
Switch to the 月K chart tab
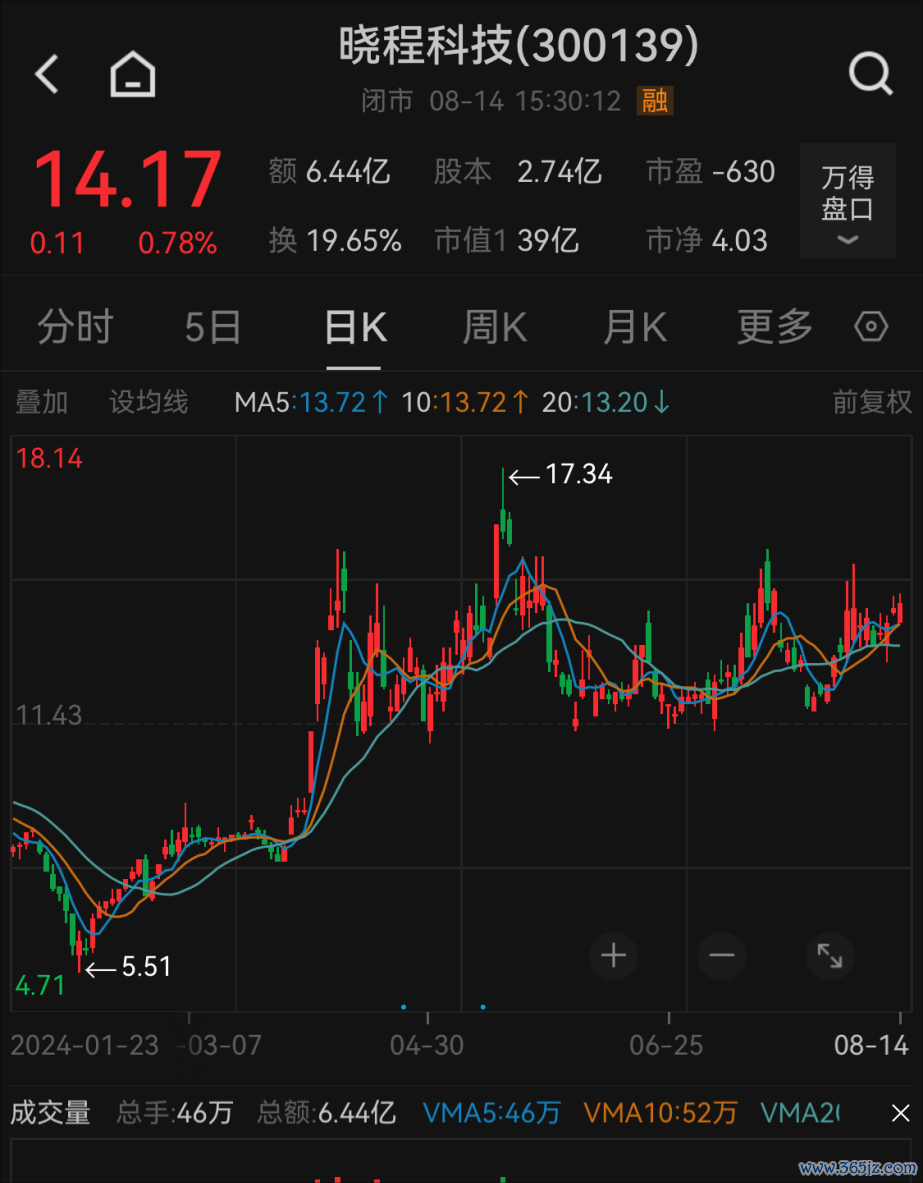[634, 327]
